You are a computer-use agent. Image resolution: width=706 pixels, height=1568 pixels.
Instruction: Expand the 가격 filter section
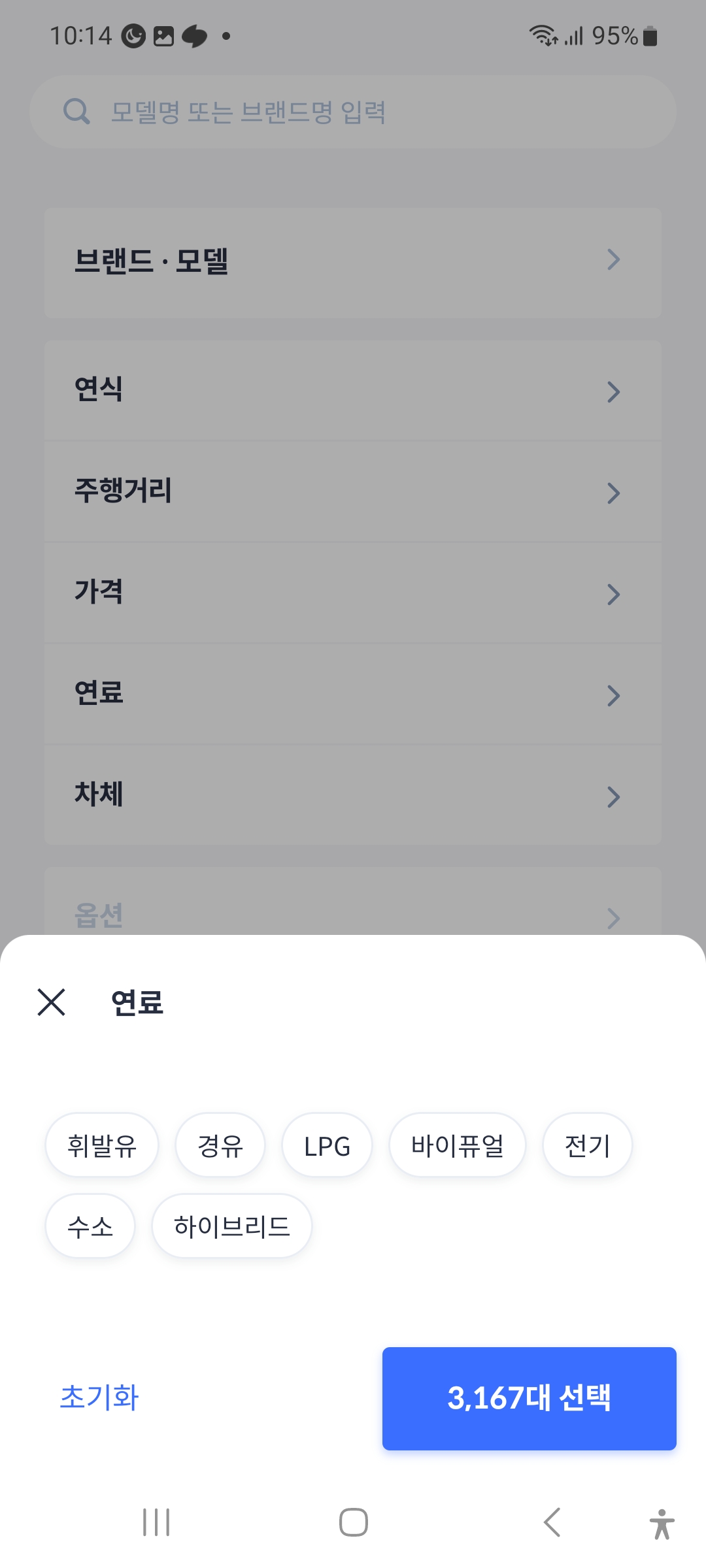click(353, 593)
